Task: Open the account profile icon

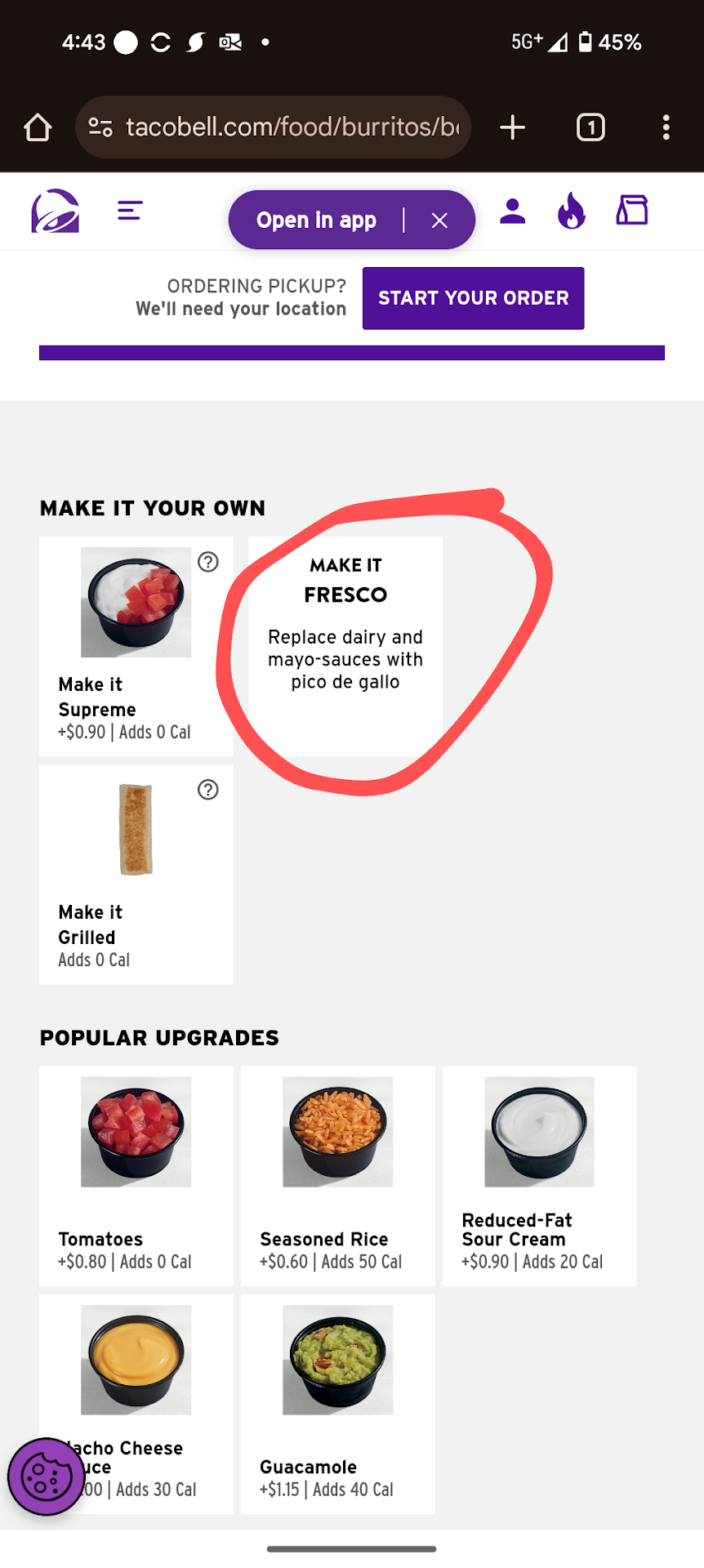Action: (512, 212)
